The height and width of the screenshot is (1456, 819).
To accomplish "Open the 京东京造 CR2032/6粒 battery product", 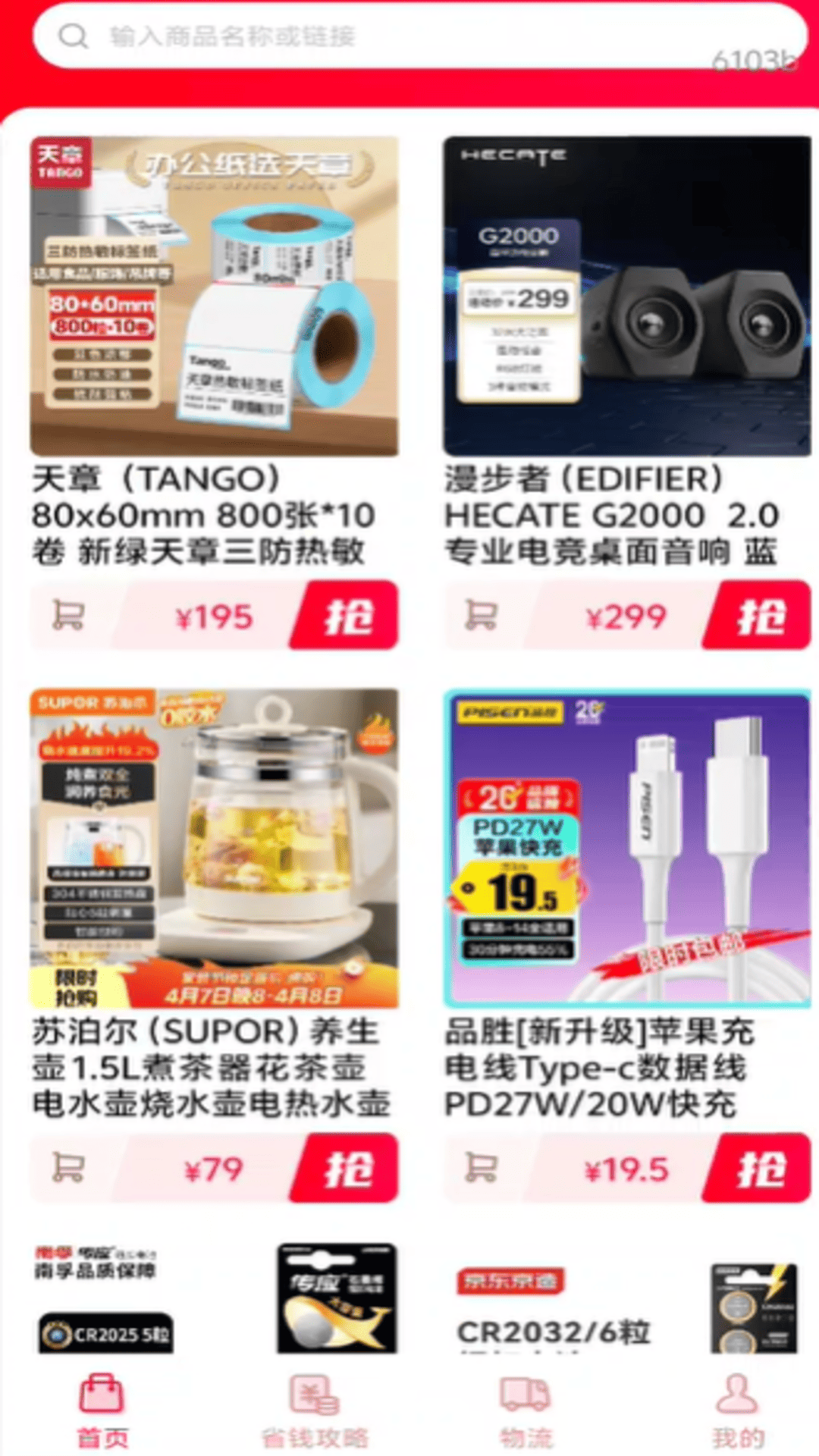I will [x=626, y=1304].
